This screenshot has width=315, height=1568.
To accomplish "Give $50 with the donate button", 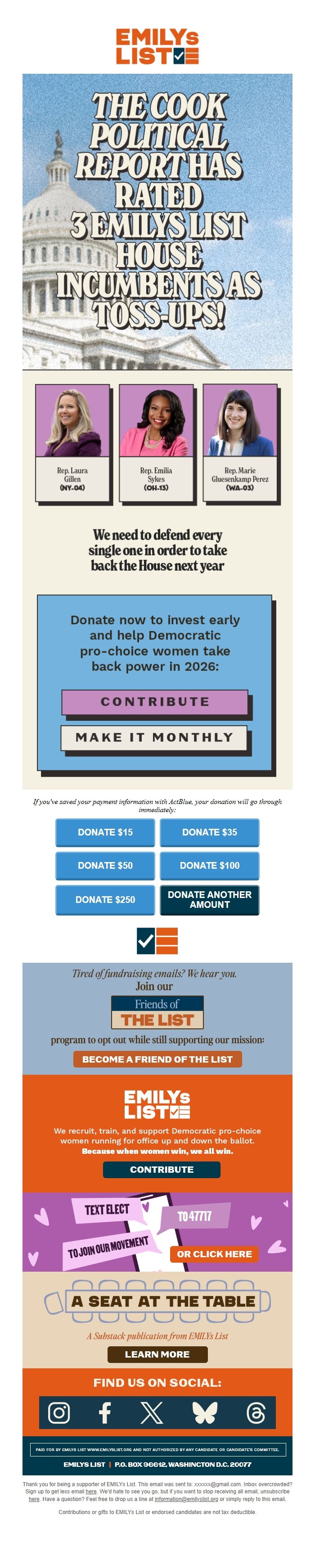I will coord(105,865).
